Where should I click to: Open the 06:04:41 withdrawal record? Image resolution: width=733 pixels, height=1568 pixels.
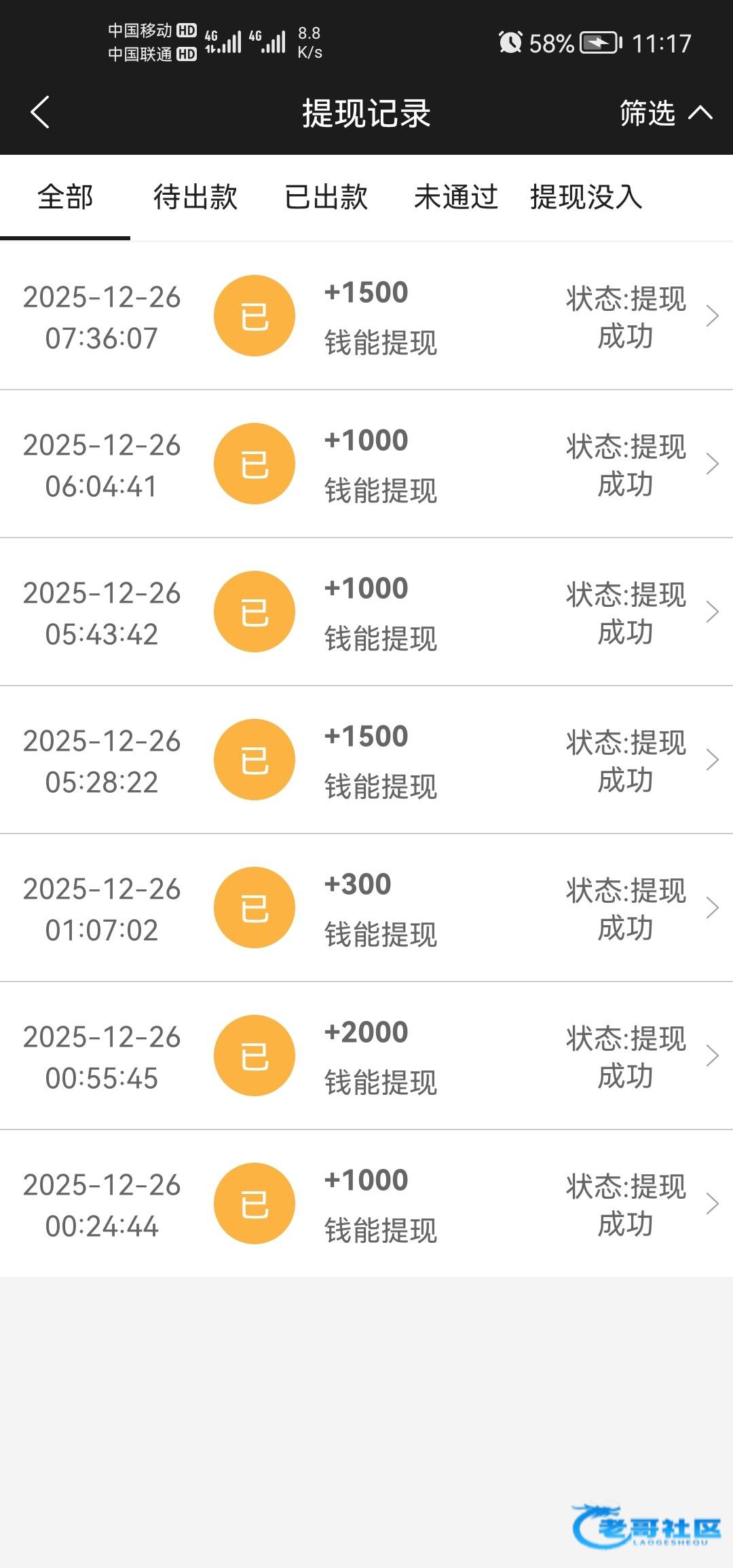[366, 464]
